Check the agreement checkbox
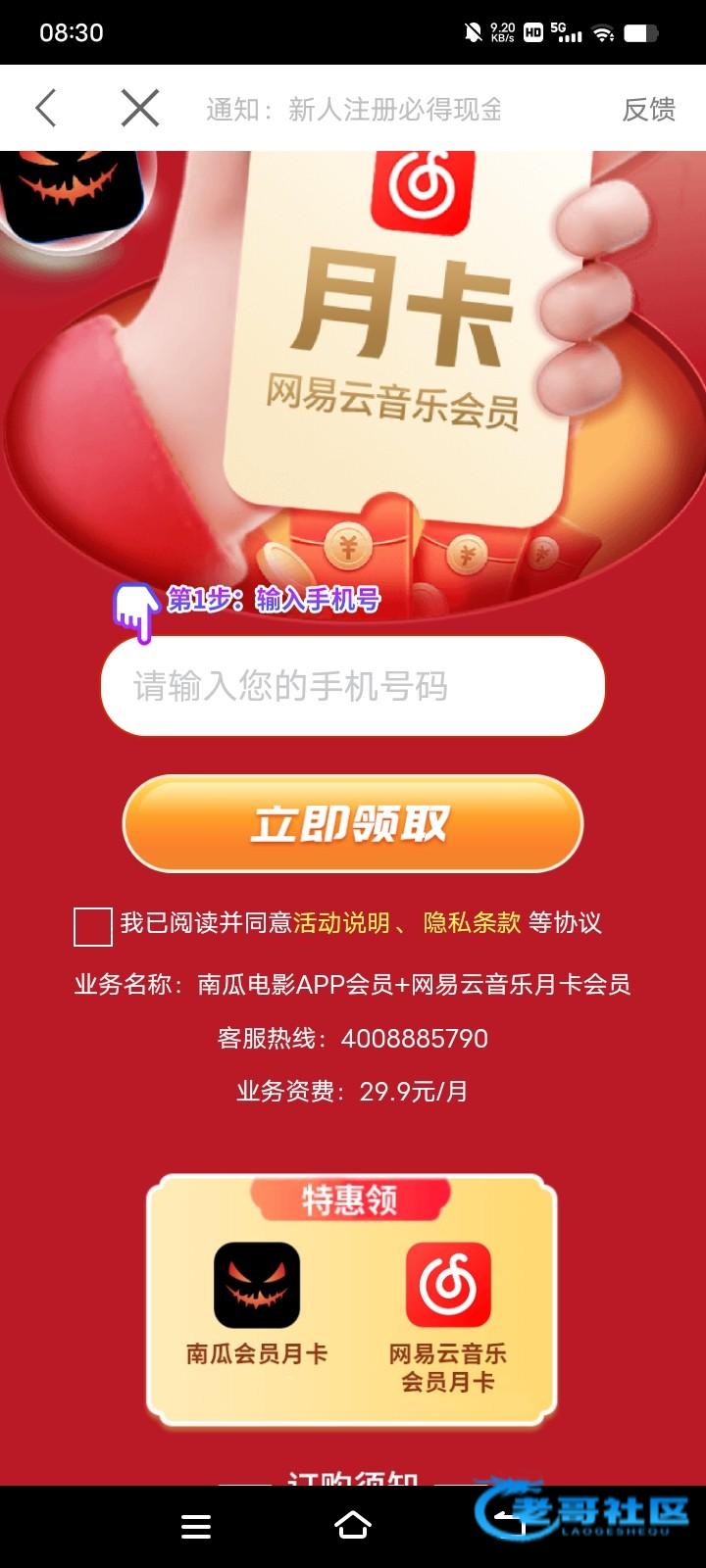 (93, 926)
